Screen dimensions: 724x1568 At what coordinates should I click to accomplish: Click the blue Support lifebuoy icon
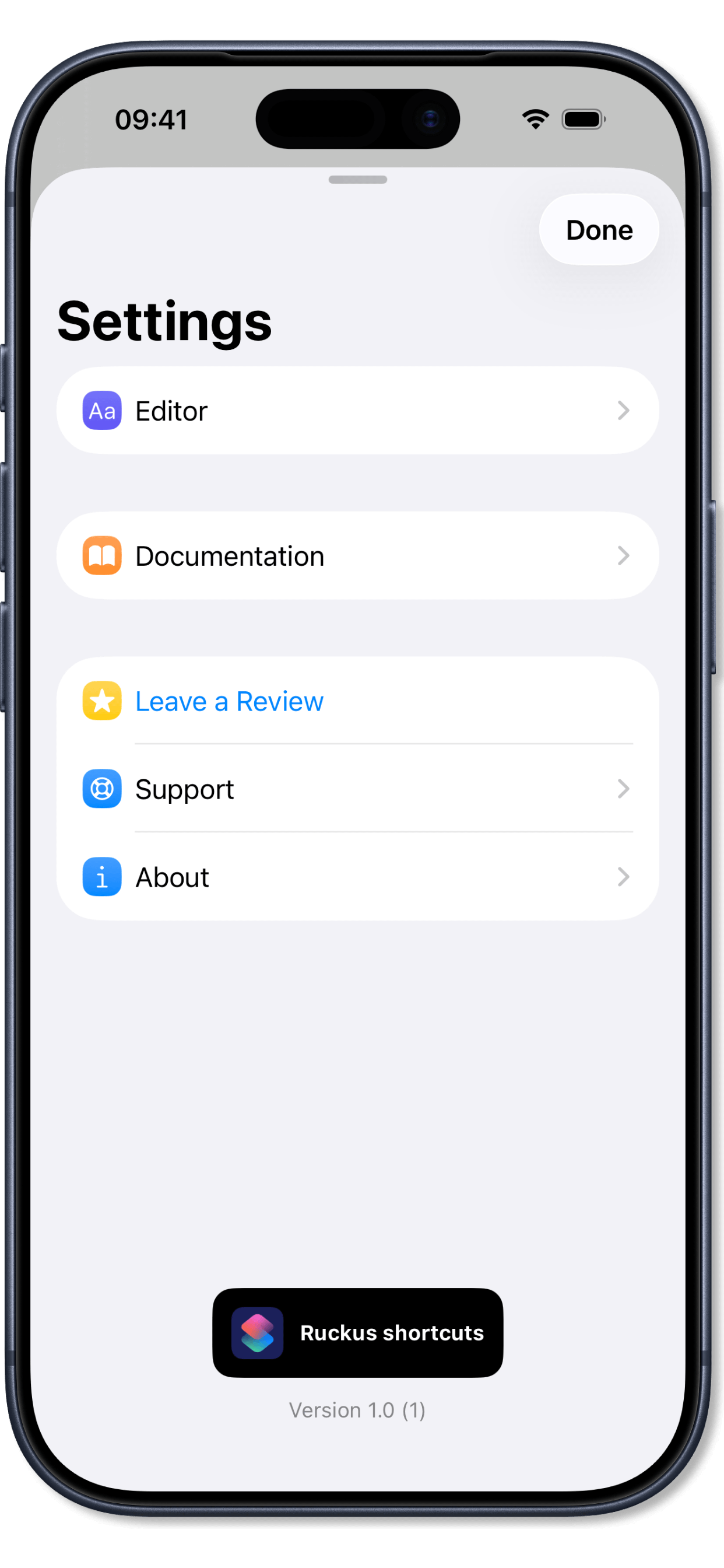[x=101, y=789]
